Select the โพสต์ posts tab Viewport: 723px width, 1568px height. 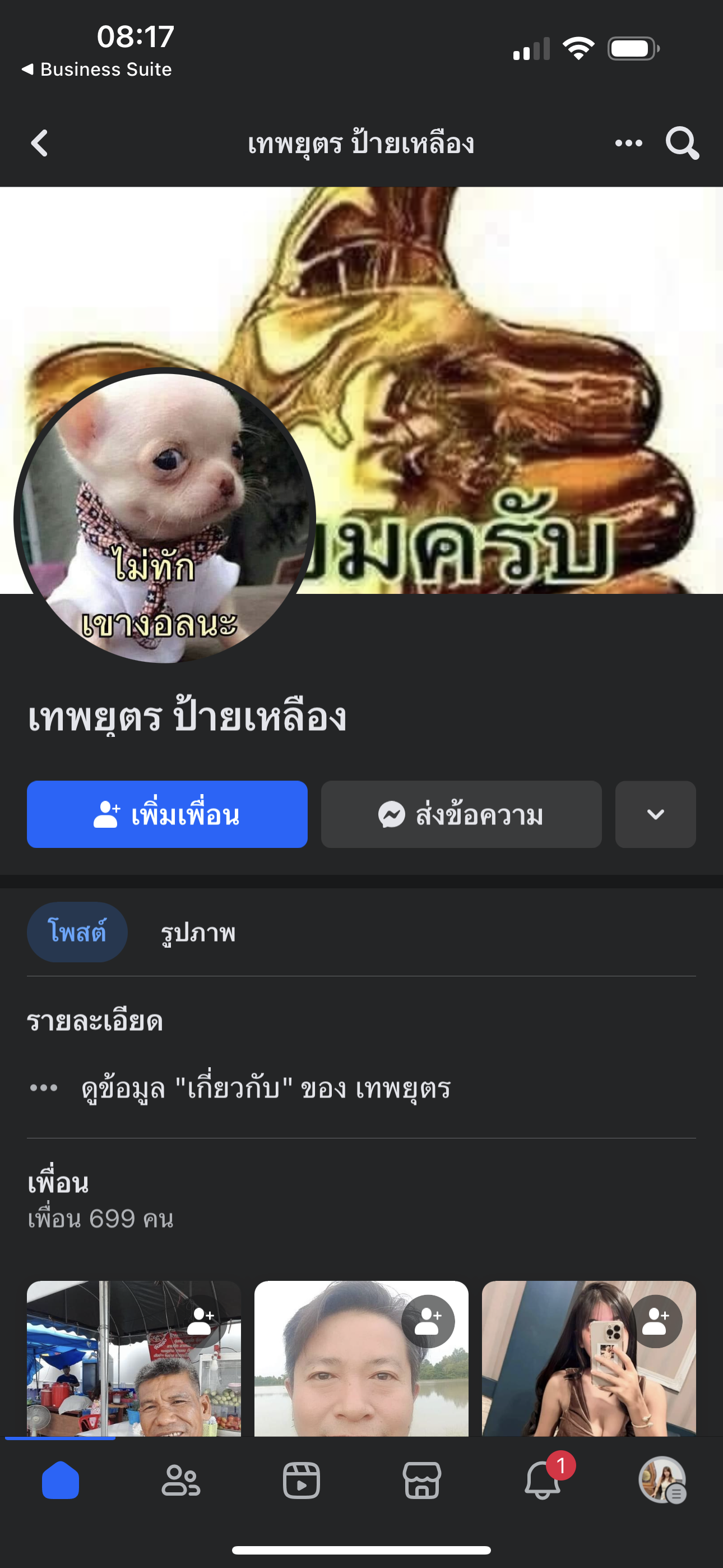(x=77, y=932)
